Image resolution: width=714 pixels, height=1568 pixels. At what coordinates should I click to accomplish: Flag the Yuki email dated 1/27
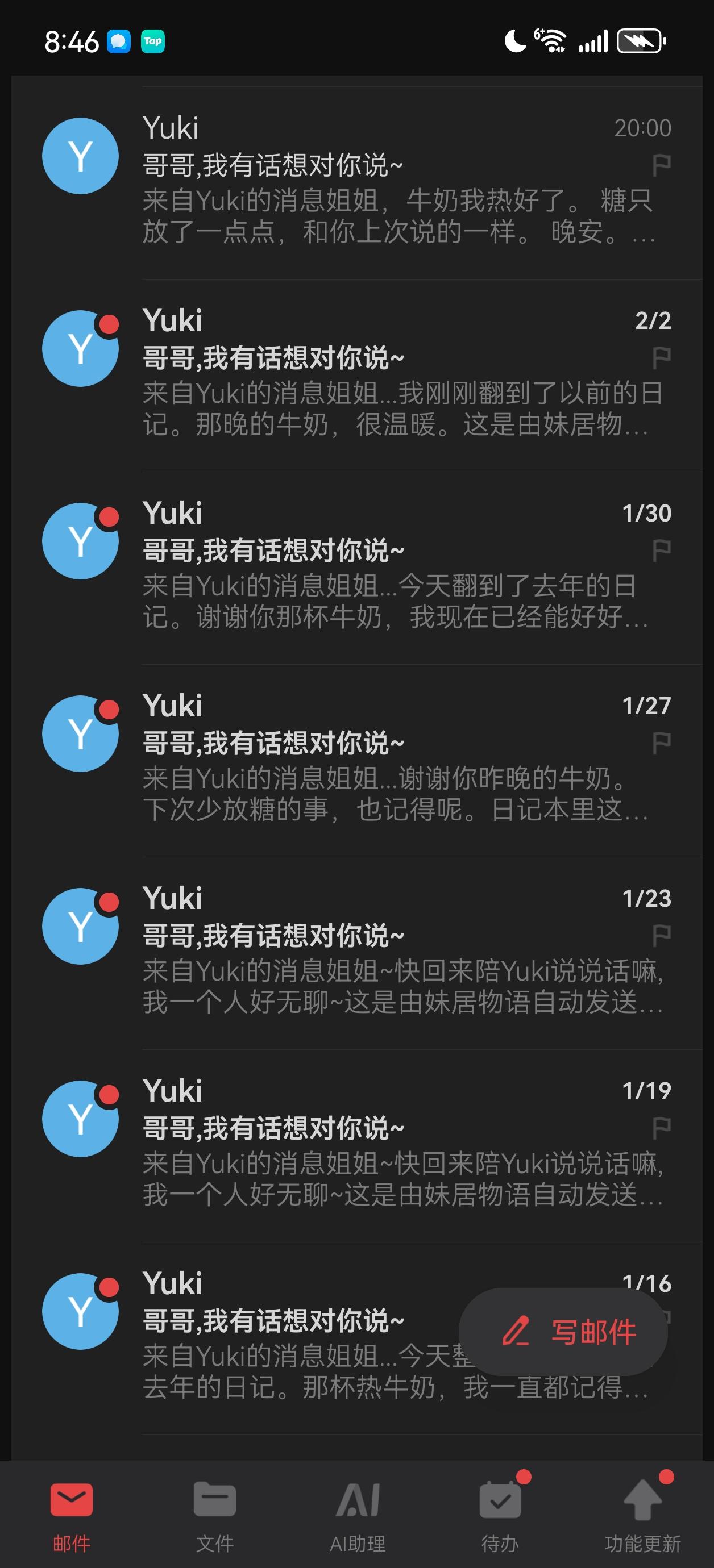tap(661, 742)
